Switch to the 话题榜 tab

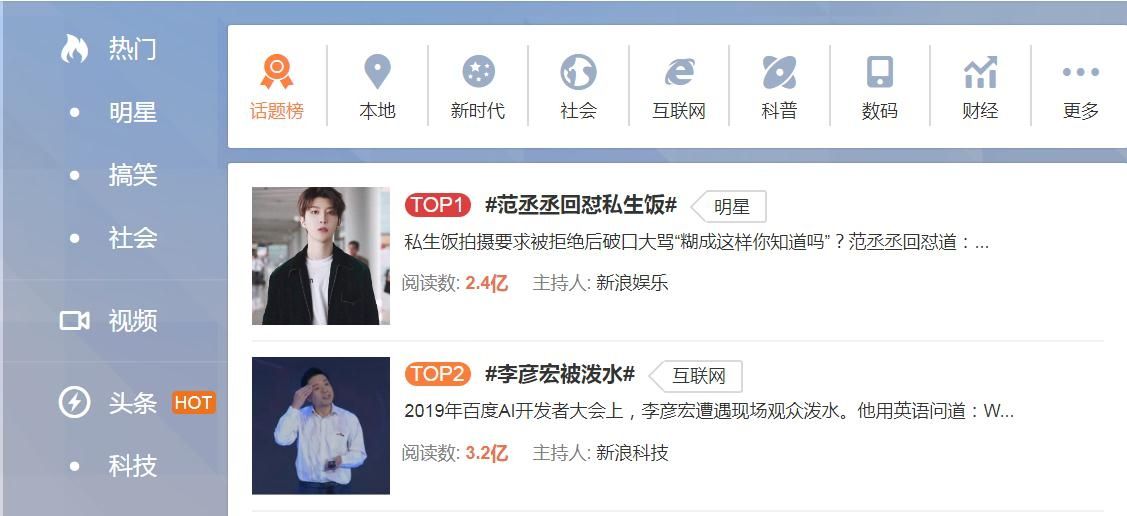(276, 87)
